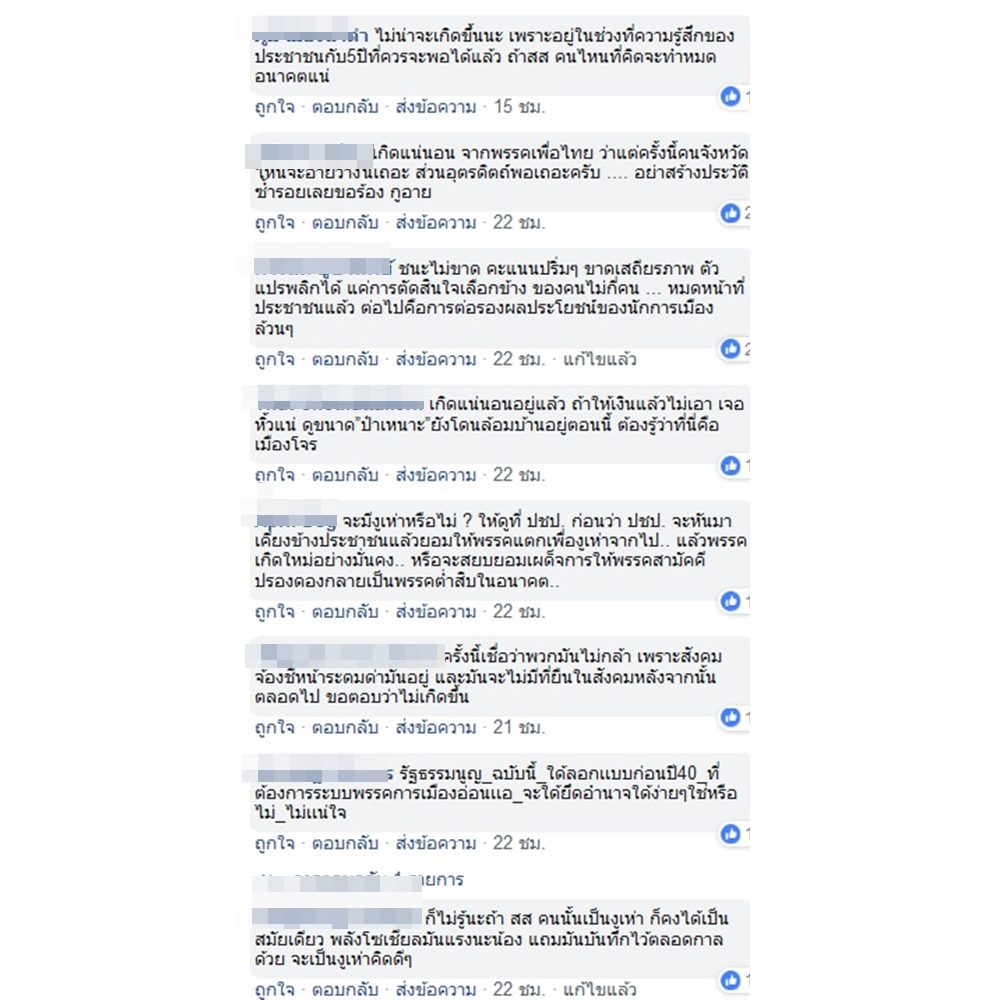Reply to the comment starting จะมีงูเห่าหรือไม่
Image resolution: width=1000 pixels, height=1000 pixels.
click(345, 612)
